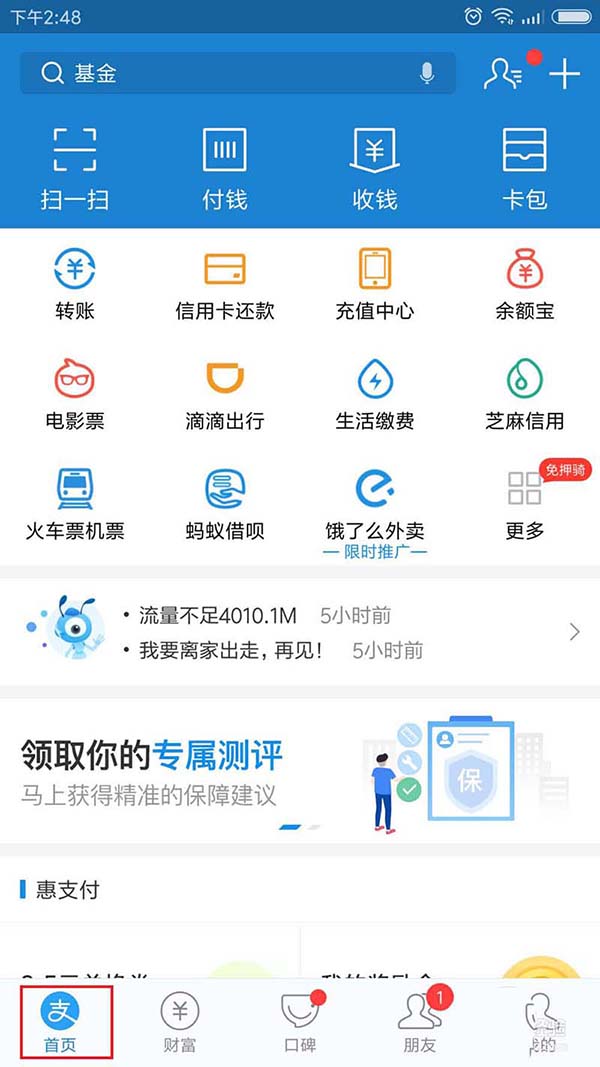Open 卡包 card wallet
This screenshot has width=600, height=1067.
[525, 168]
